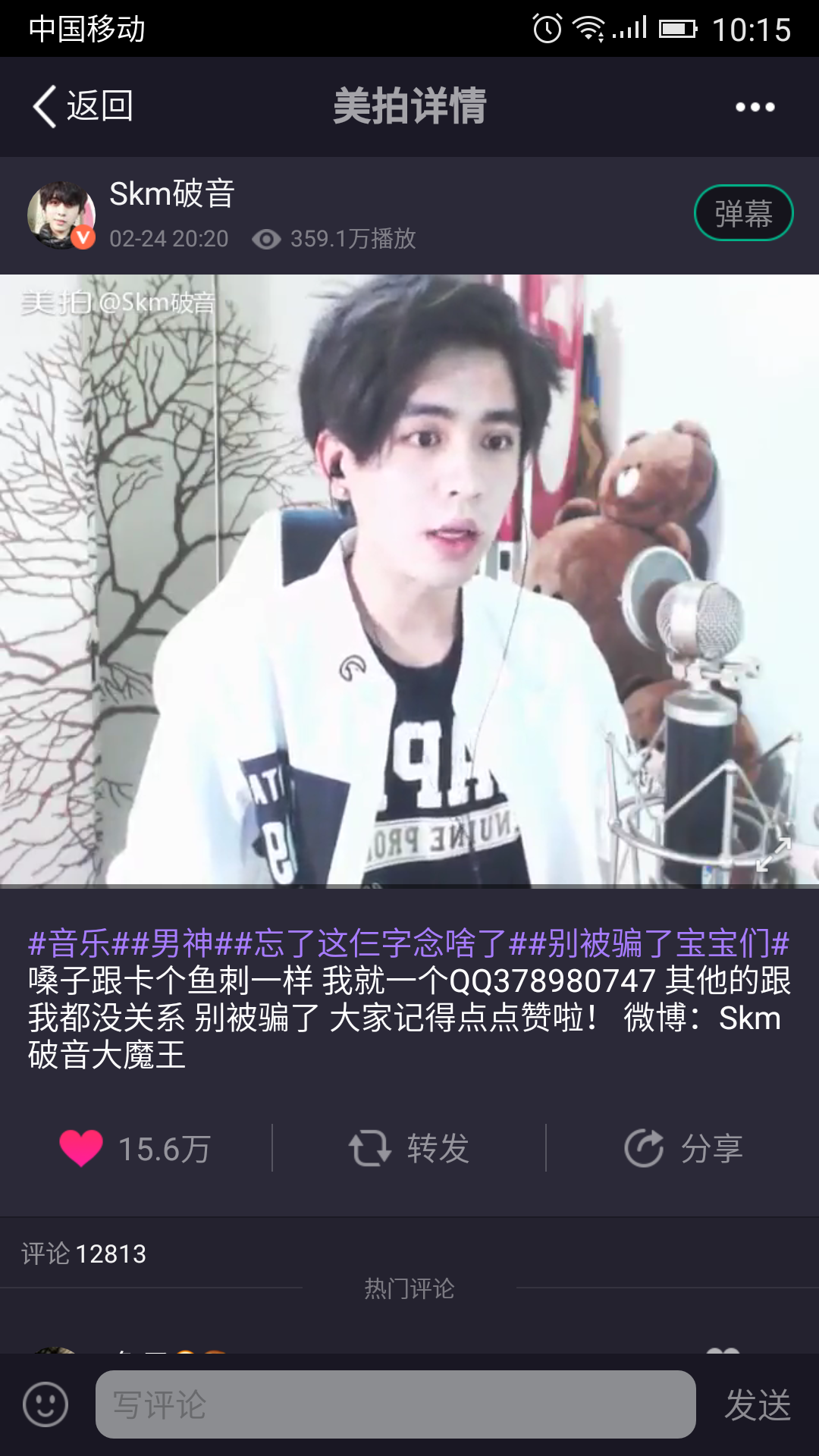819x1456 pixels.
Task: Send the comment with 发送
Action: tap(757, 1404)
